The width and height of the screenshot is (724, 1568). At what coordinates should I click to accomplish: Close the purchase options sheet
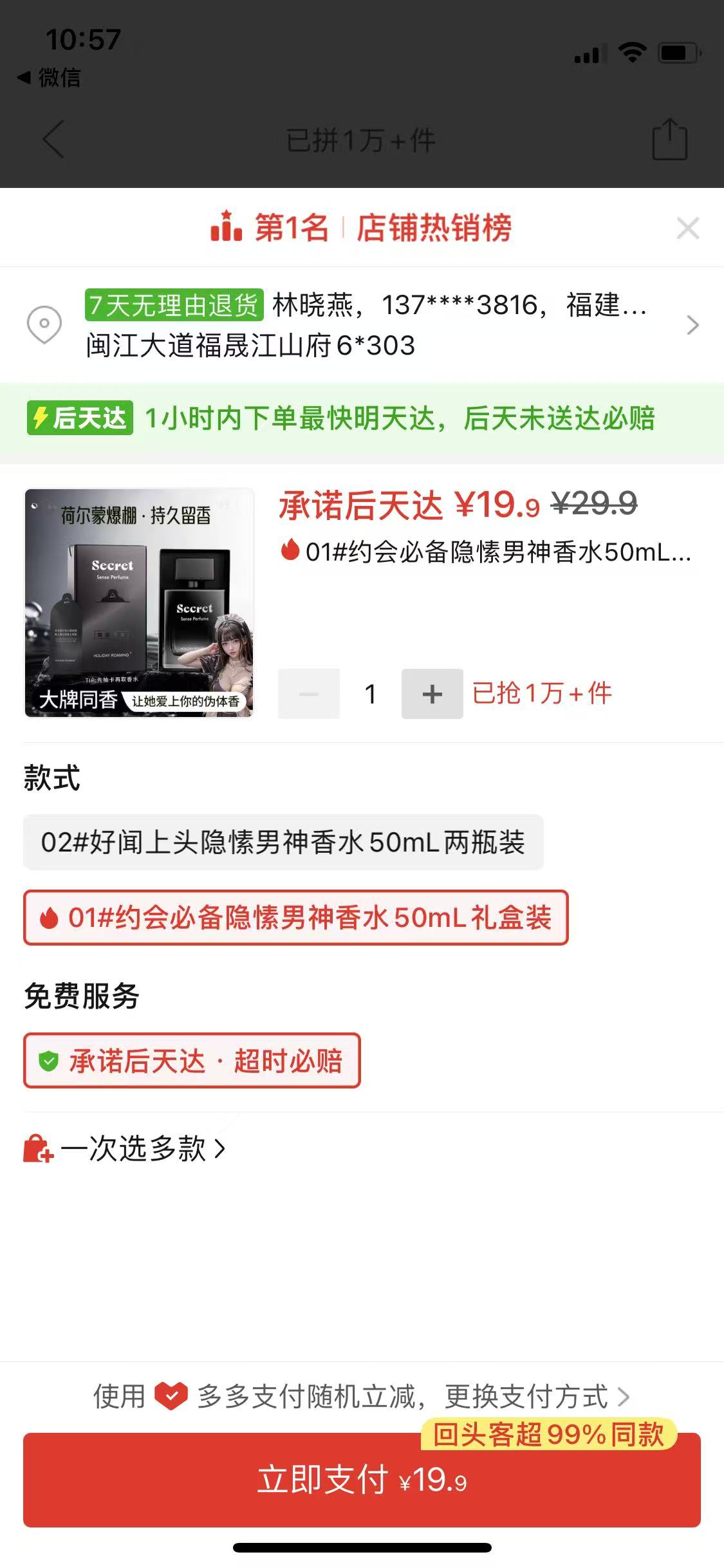(688, 229)
